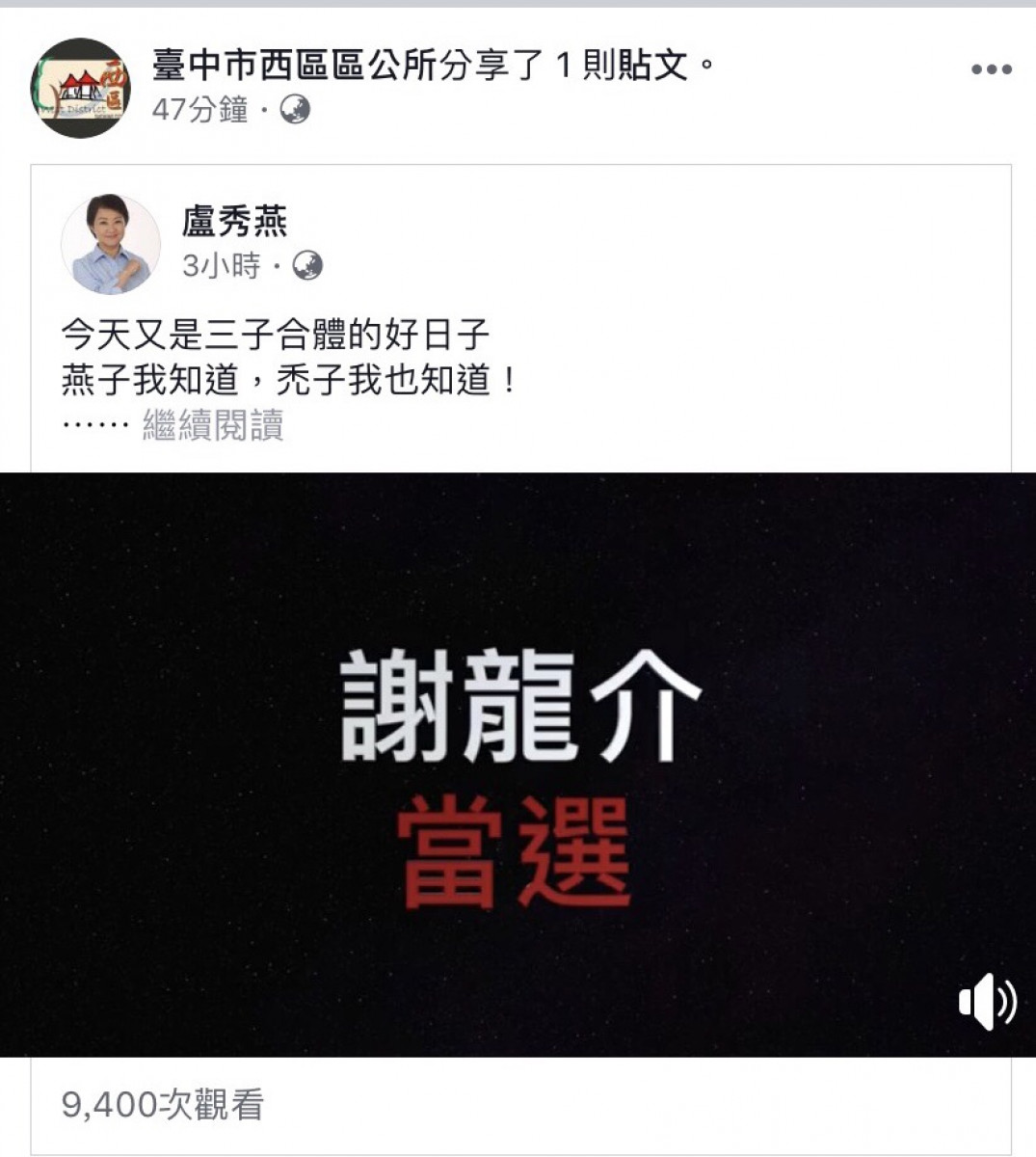1036x1157 pixels.
Task: Toggle the video sound speaker icon
Action: coord(987,1003)
